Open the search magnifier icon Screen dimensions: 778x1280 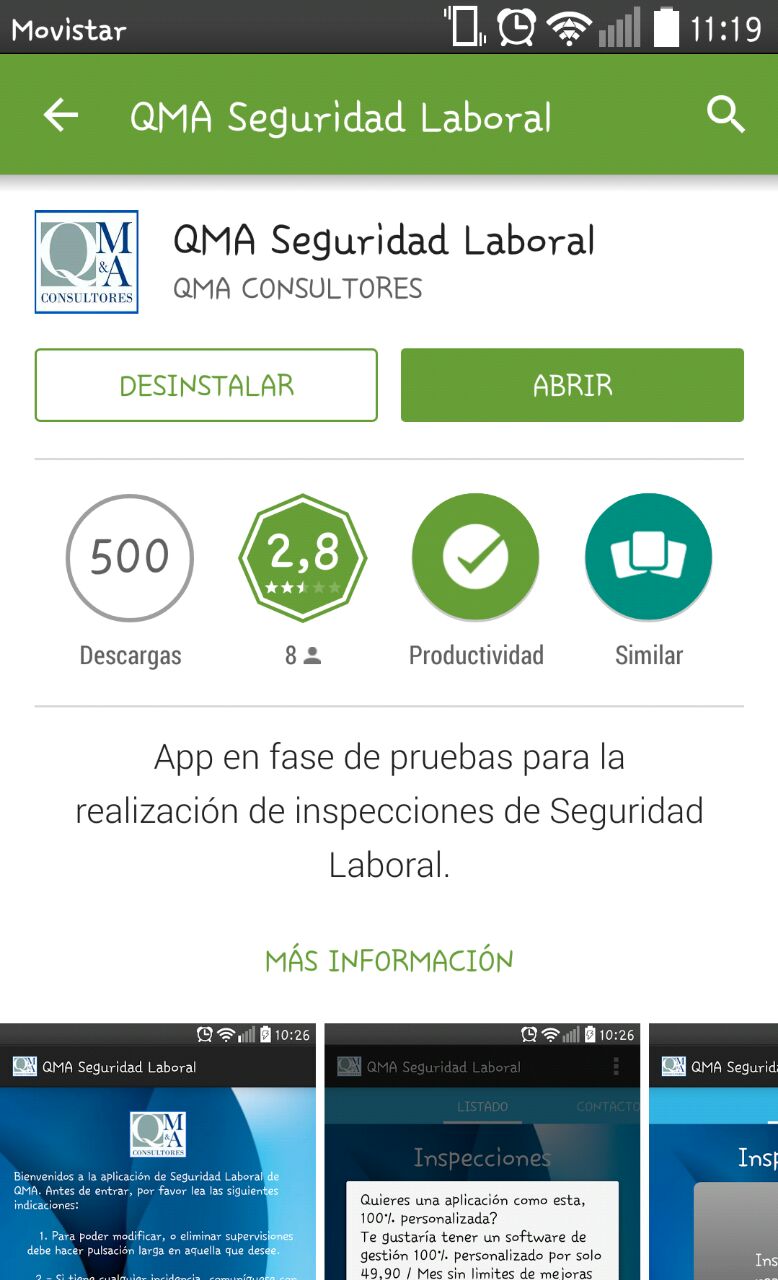pyautogui.click(x=725, y=116)
